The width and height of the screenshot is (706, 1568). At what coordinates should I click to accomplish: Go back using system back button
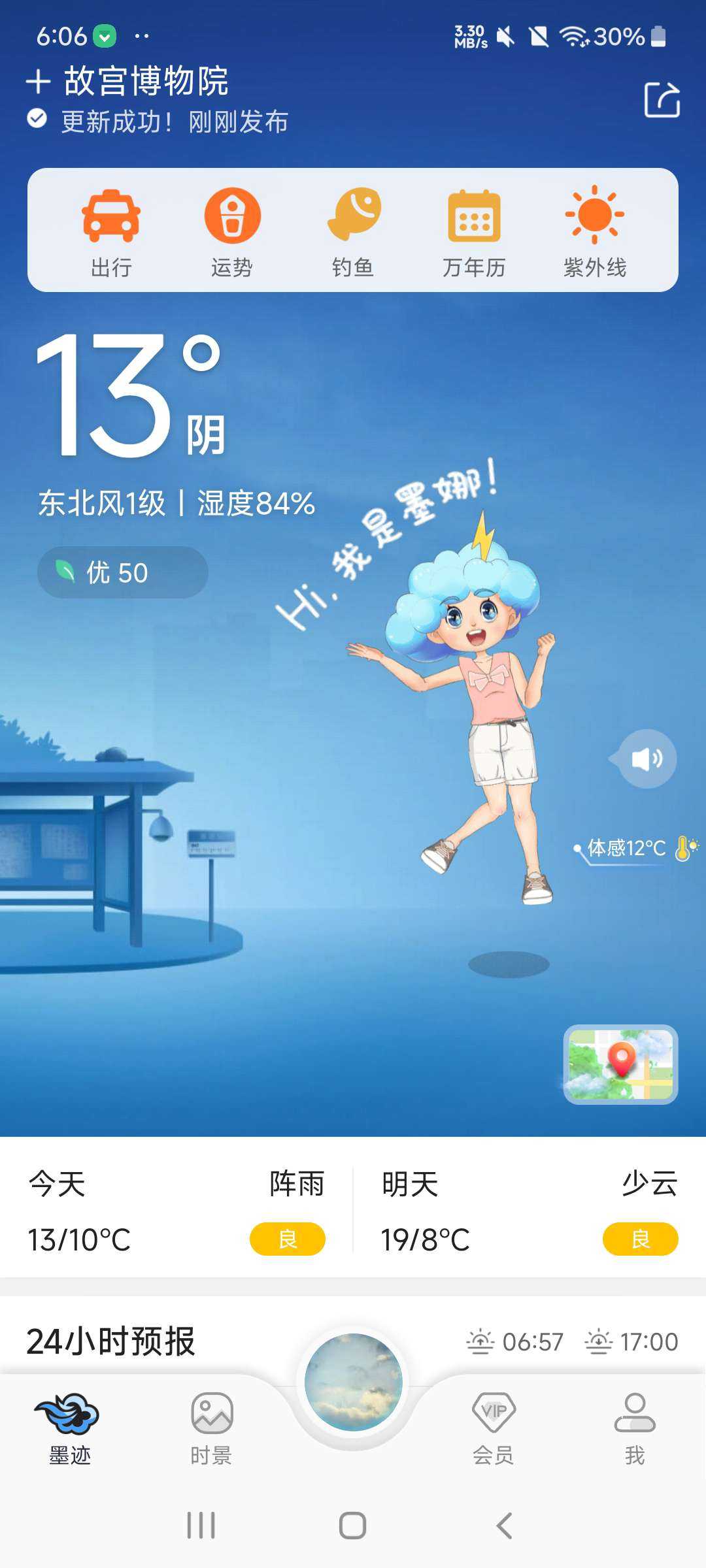click(504, 1526)
